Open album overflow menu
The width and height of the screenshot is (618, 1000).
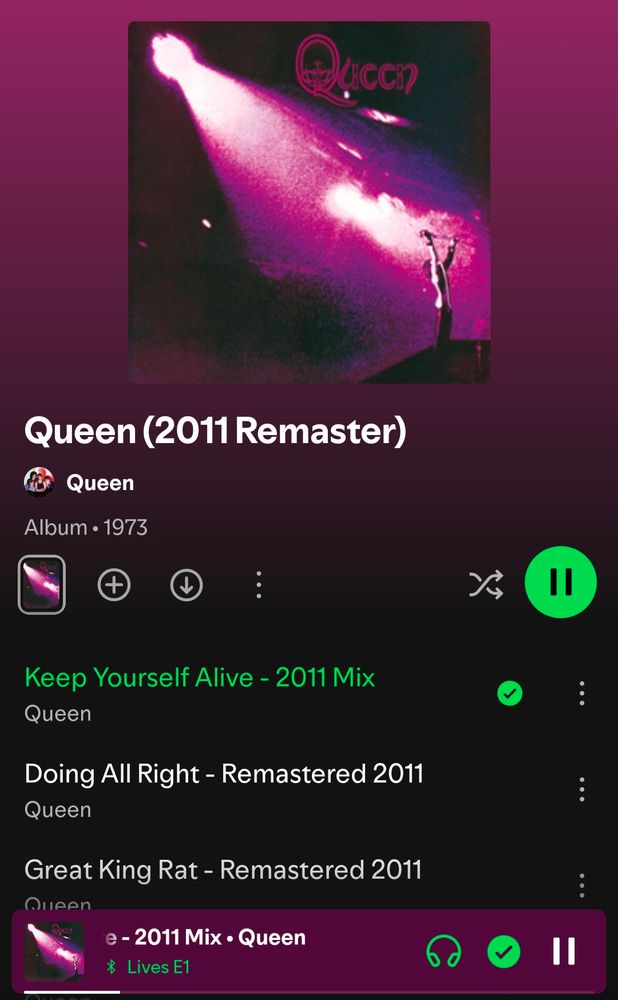tap(258, 584)
